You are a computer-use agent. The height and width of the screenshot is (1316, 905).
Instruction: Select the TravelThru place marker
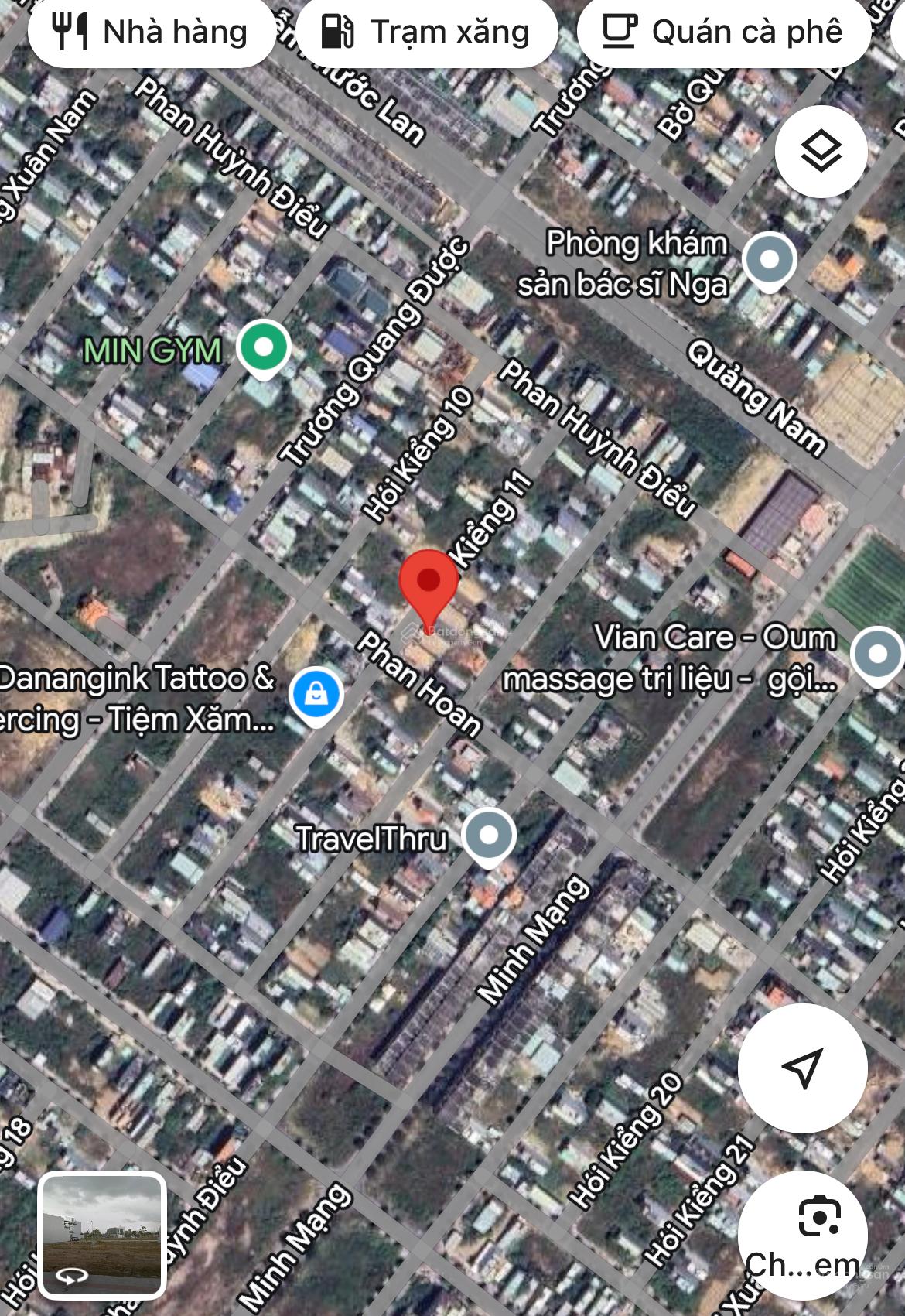point(488,836)
